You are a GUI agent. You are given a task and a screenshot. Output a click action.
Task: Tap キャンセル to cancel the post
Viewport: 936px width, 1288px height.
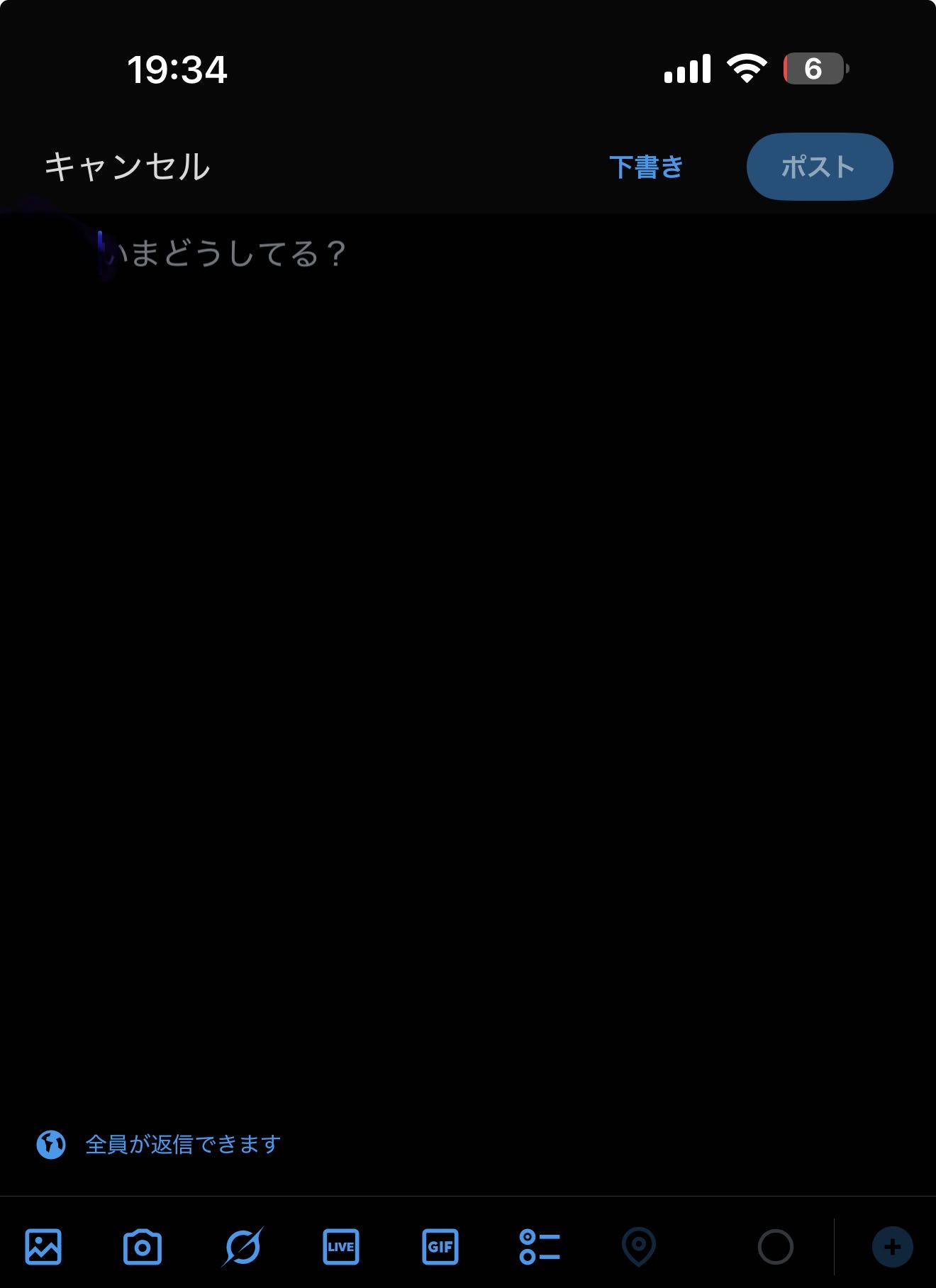[127, 167]
